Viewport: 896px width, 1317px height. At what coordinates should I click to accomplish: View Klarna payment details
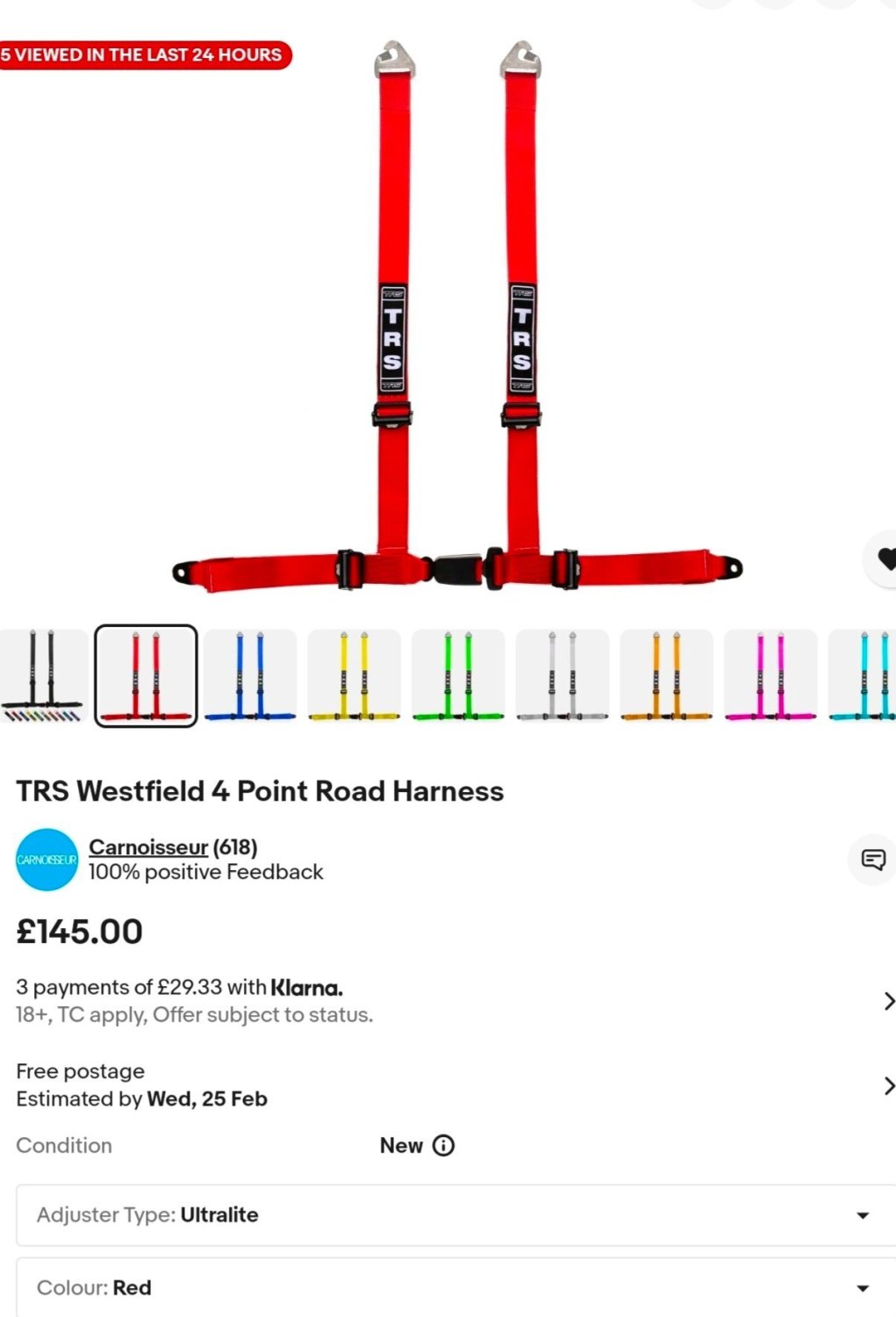(x=887, y=1001)
